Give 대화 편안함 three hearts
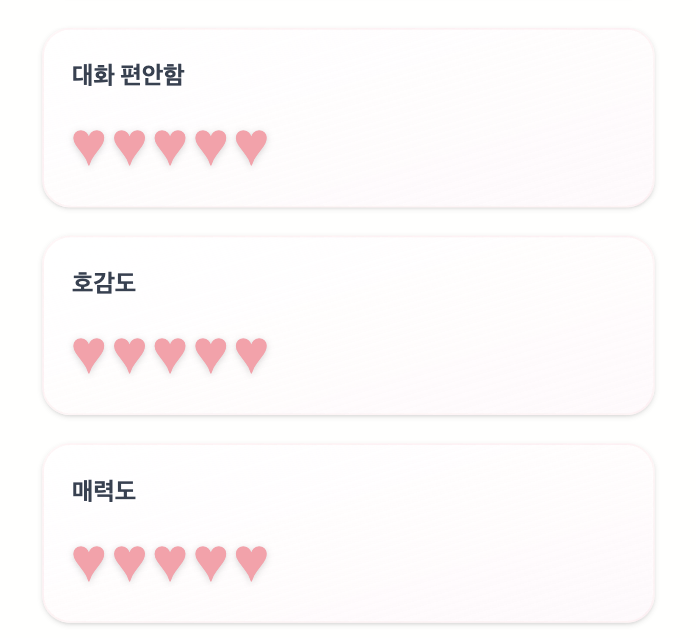Viewport: 696px width, 638px height. click(170, 146)
